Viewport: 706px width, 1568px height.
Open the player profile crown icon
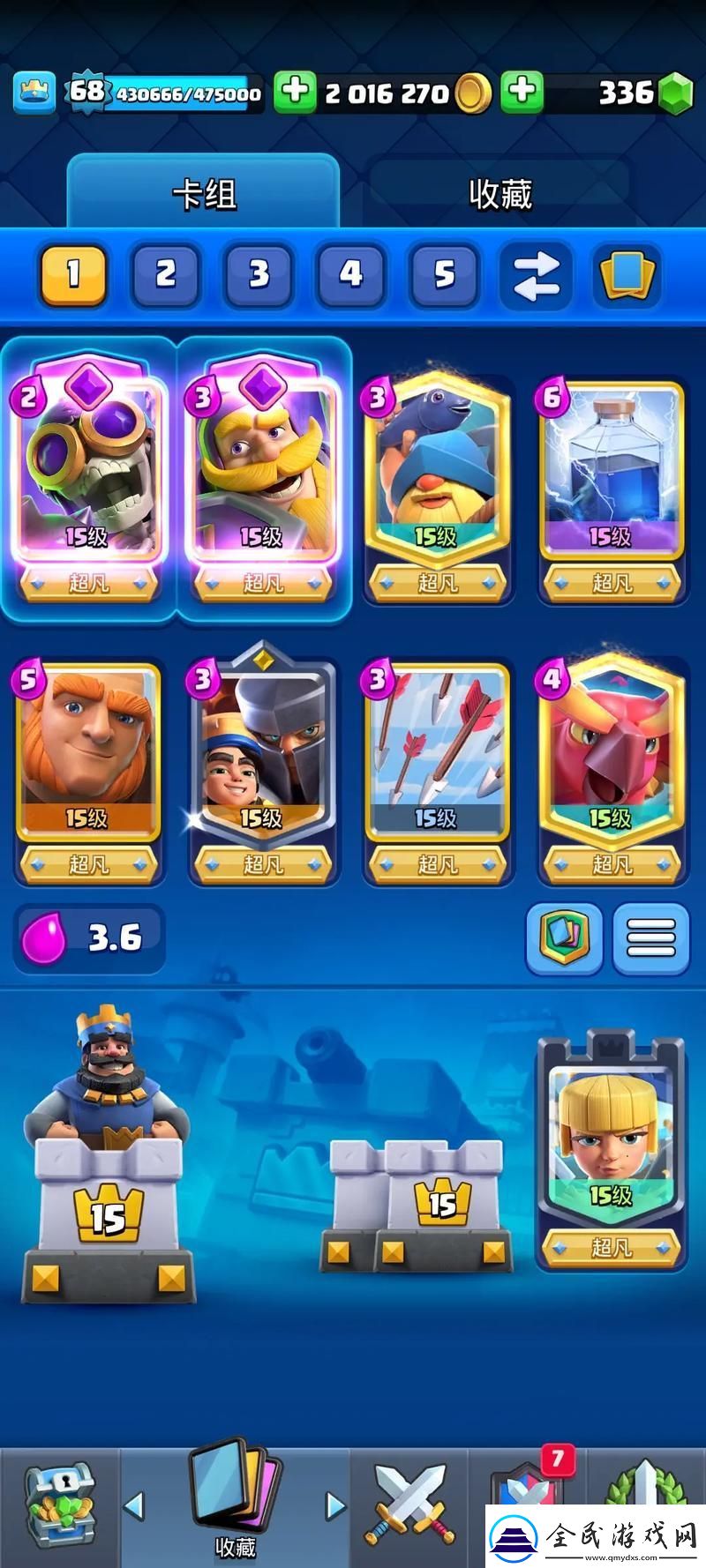pos(34,92)
